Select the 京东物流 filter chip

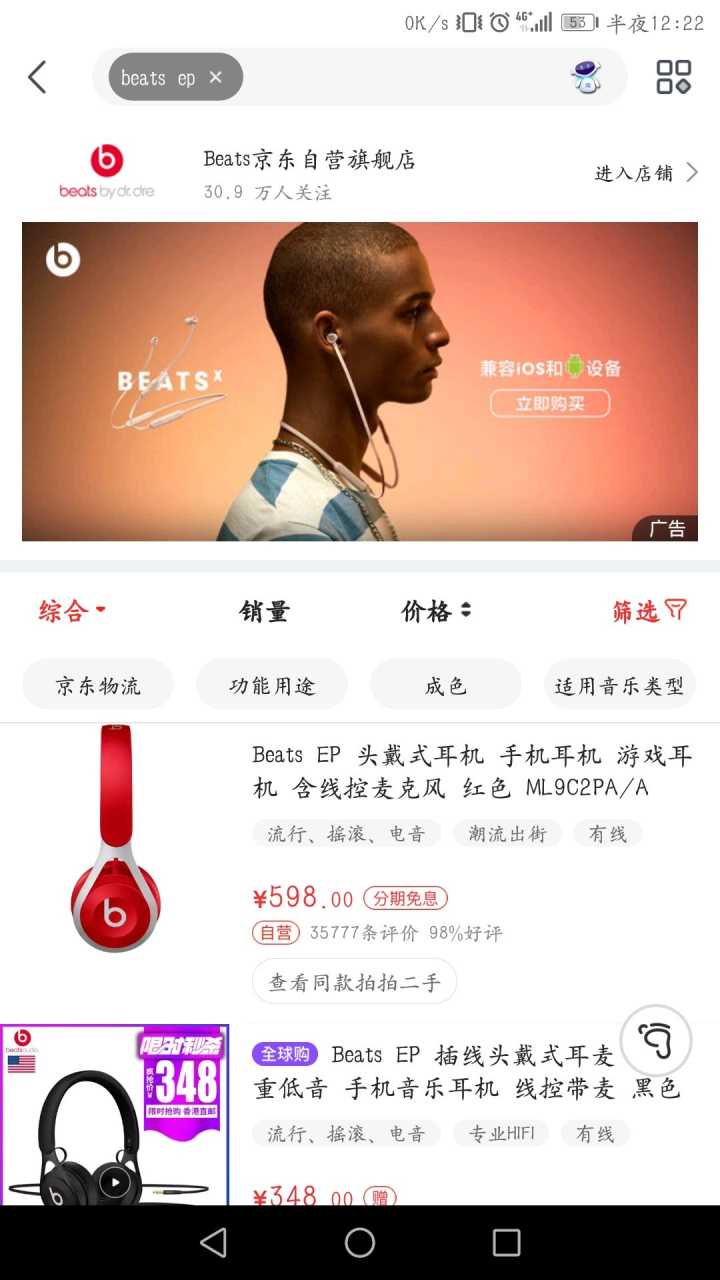coord(98,685)
